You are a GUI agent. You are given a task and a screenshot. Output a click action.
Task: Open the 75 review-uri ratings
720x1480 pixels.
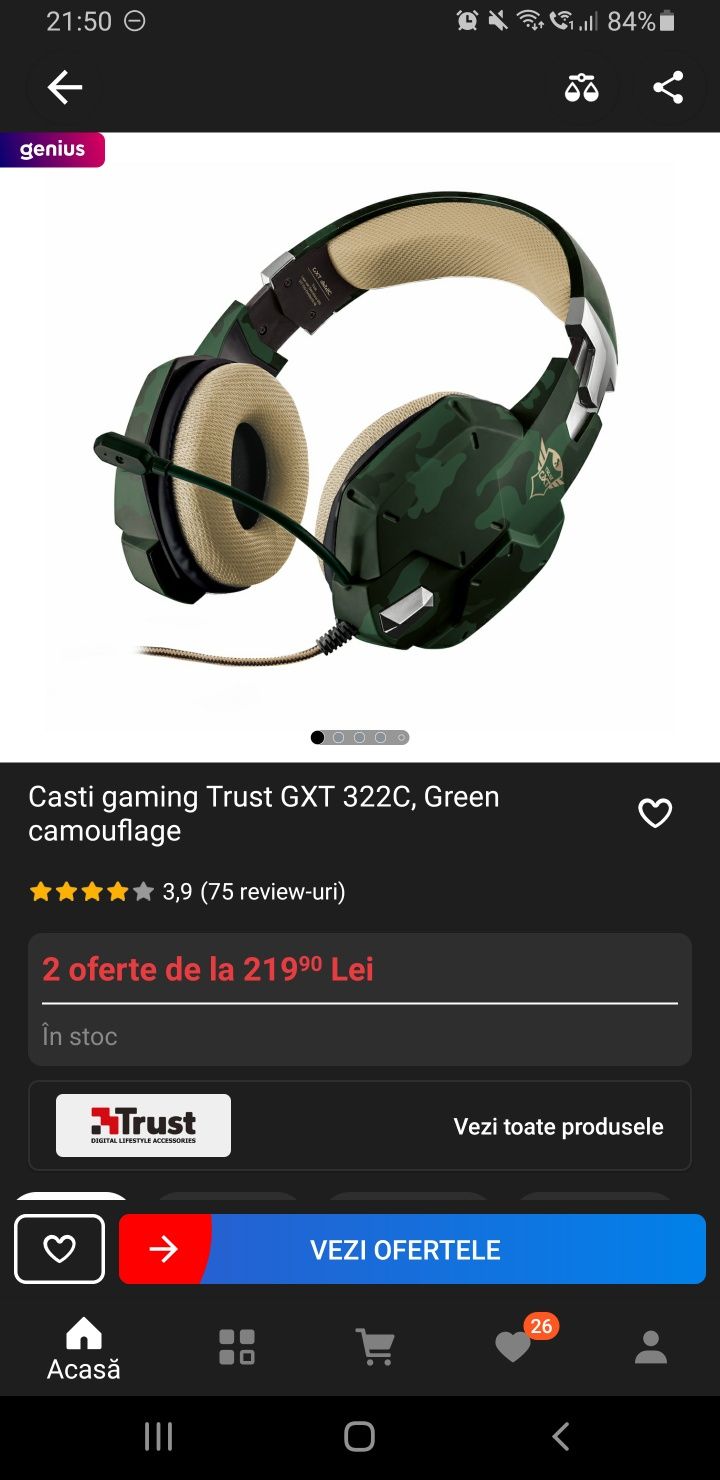tap(273, 891)
